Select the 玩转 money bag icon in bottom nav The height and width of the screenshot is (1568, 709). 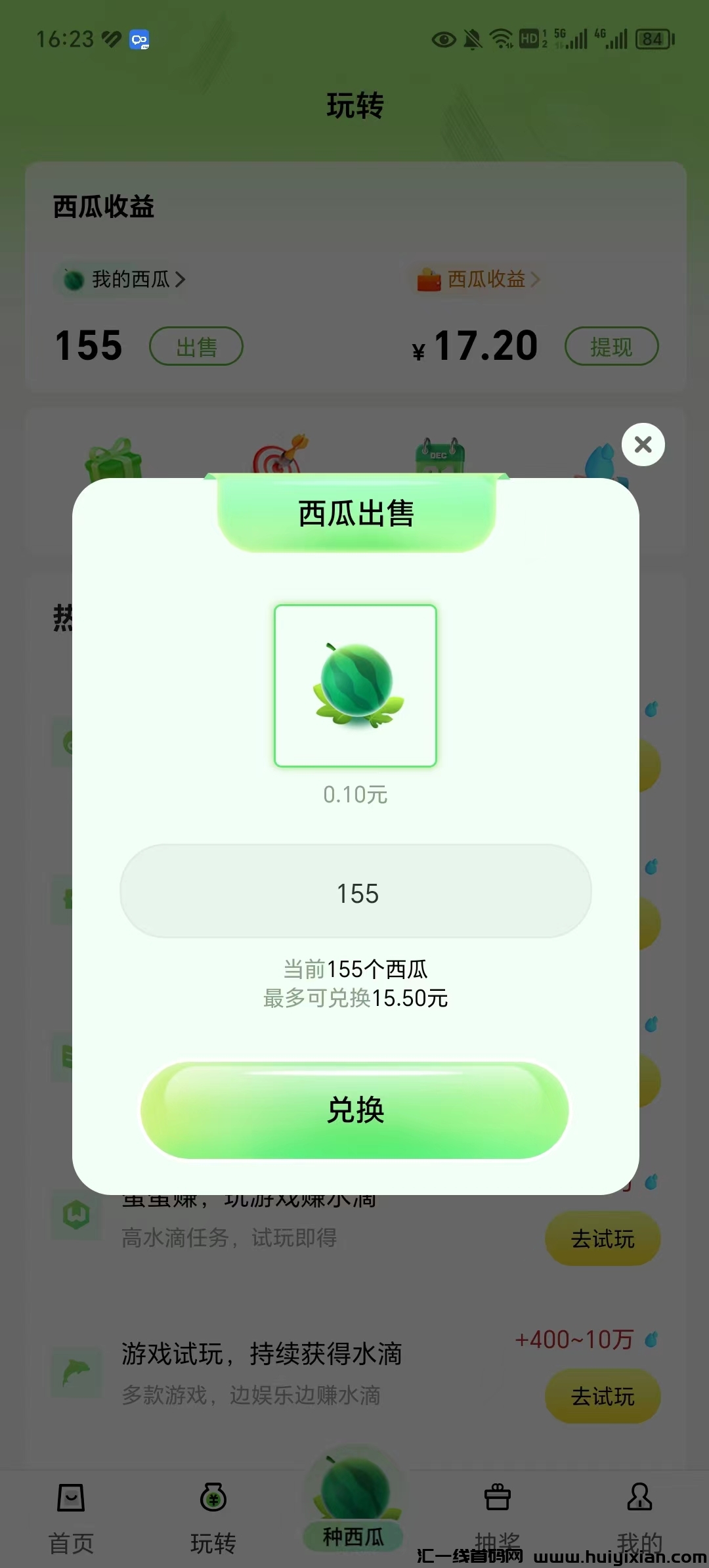coord(213,1498)
